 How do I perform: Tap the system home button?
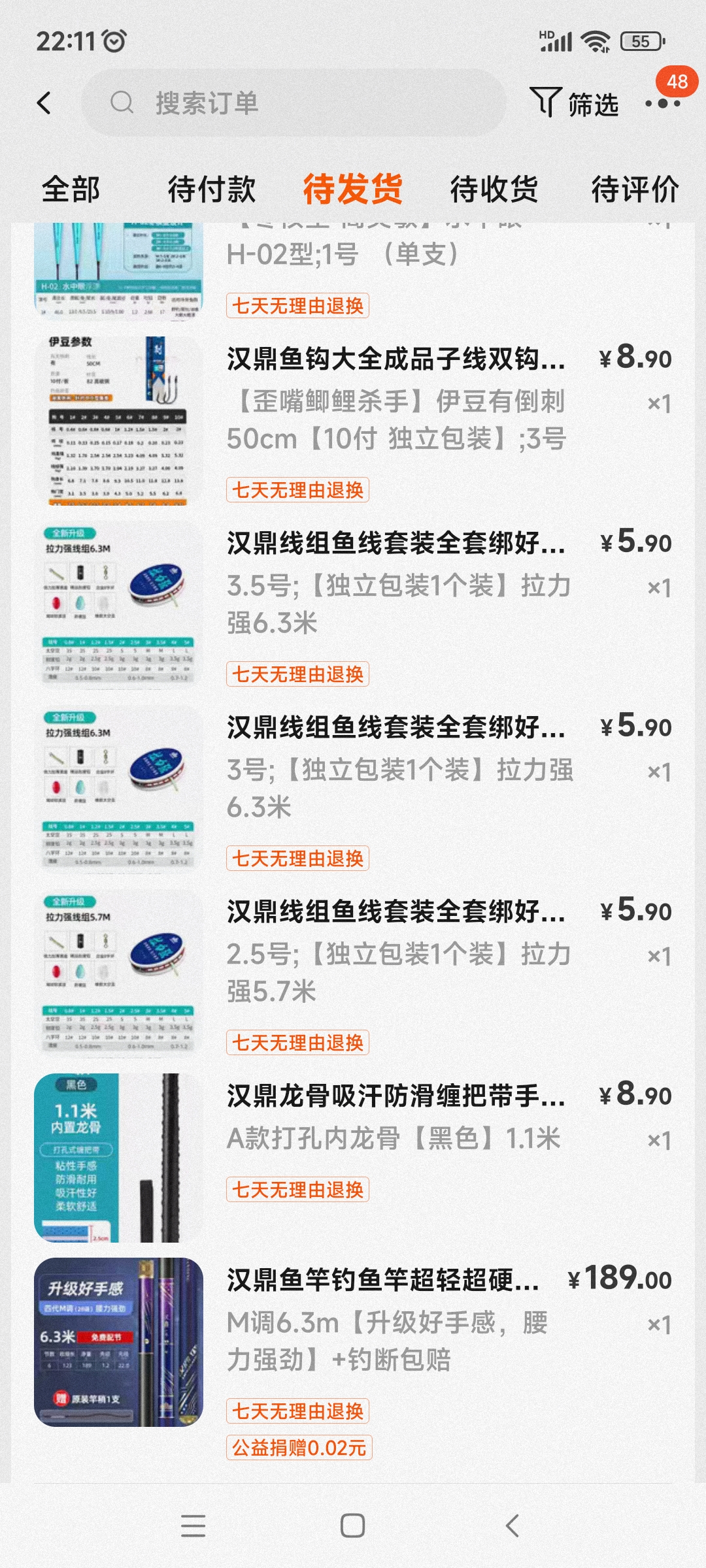[353, 1526]
